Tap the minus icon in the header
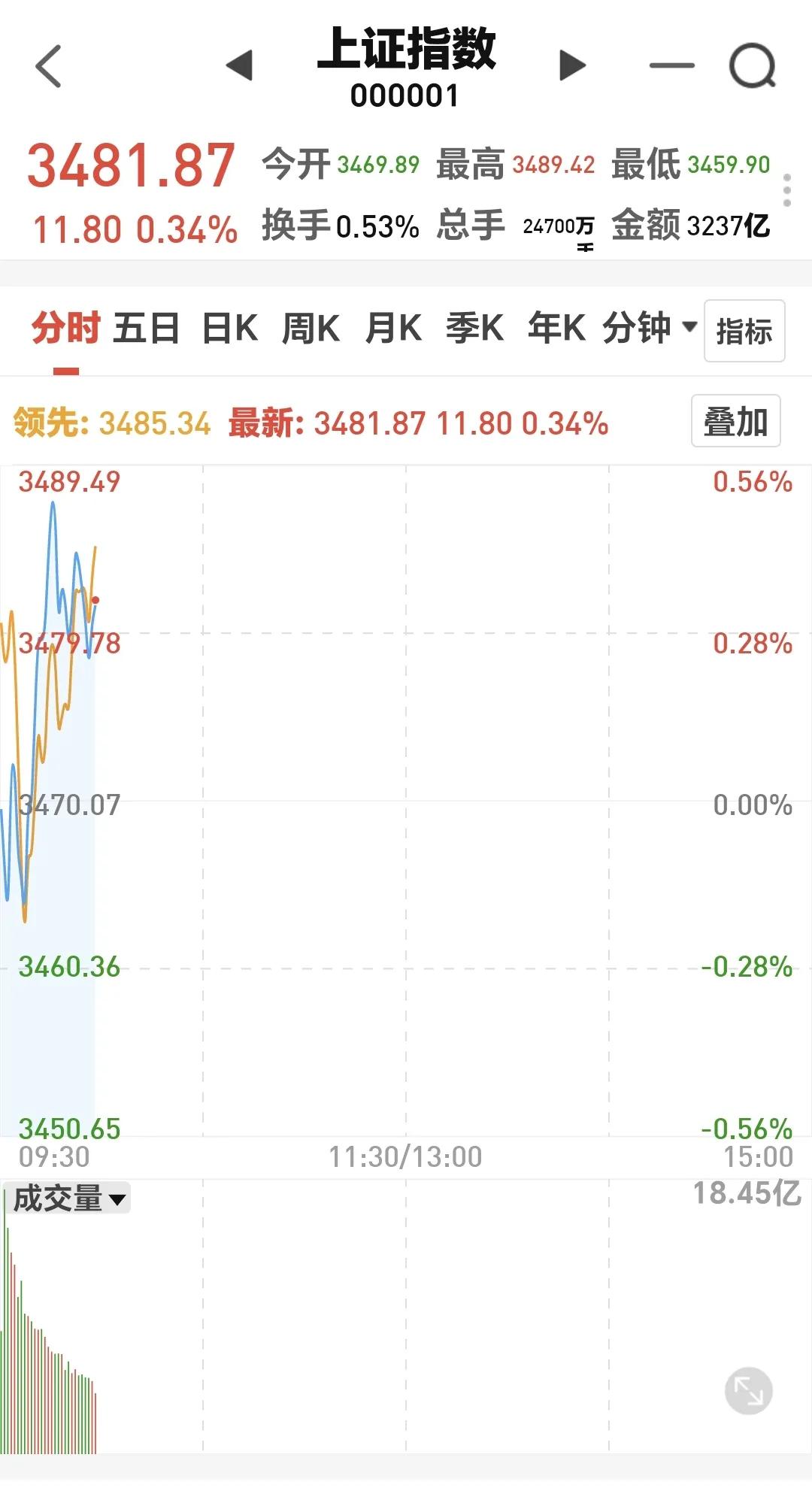The image size is (812, 1500). [671, 65]
